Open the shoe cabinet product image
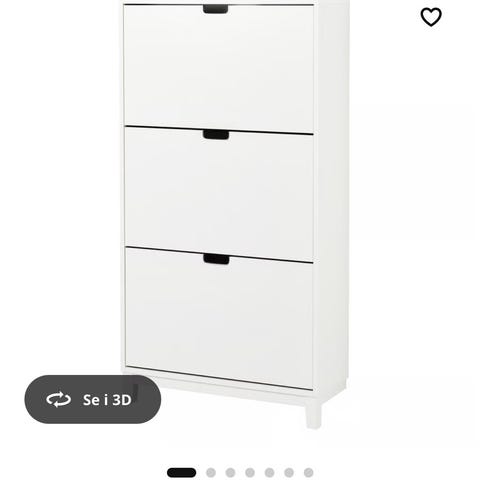480x480 pixels. tap(234, 213)
